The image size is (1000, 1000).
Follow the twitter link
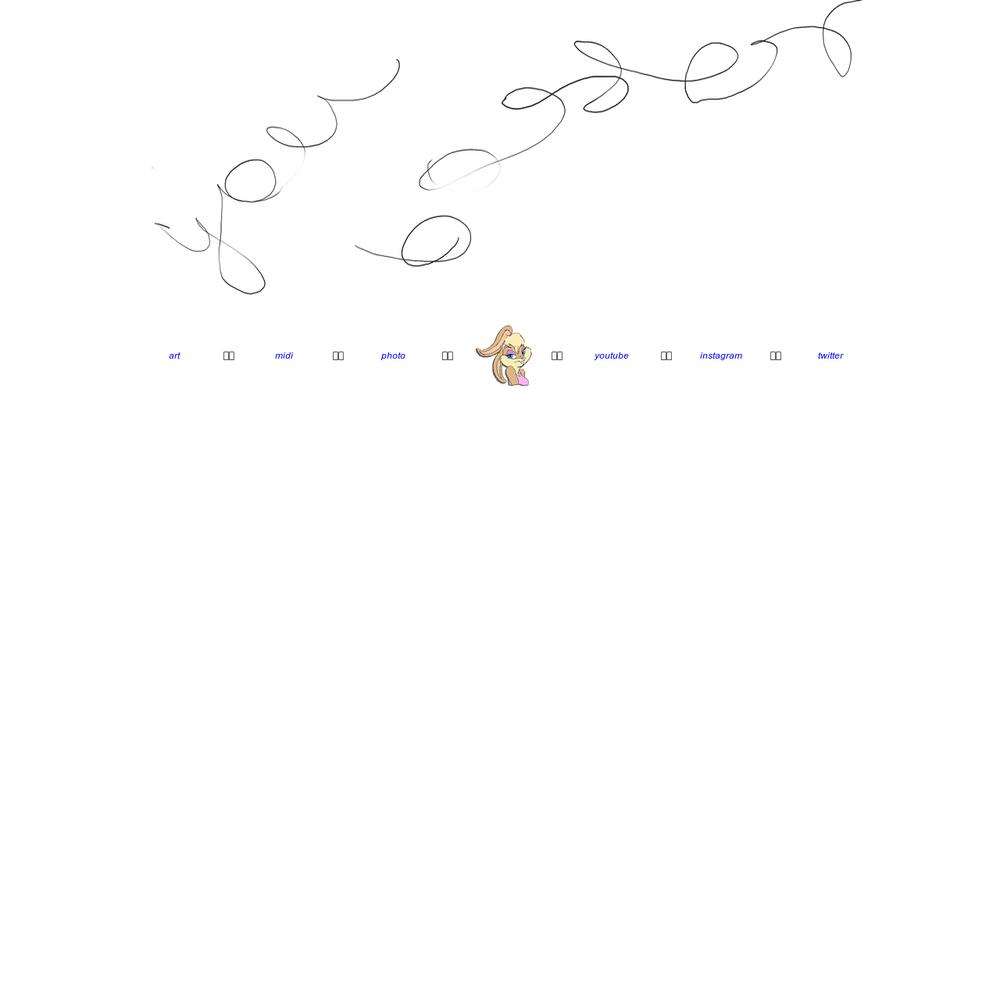[x=830, y=356]
